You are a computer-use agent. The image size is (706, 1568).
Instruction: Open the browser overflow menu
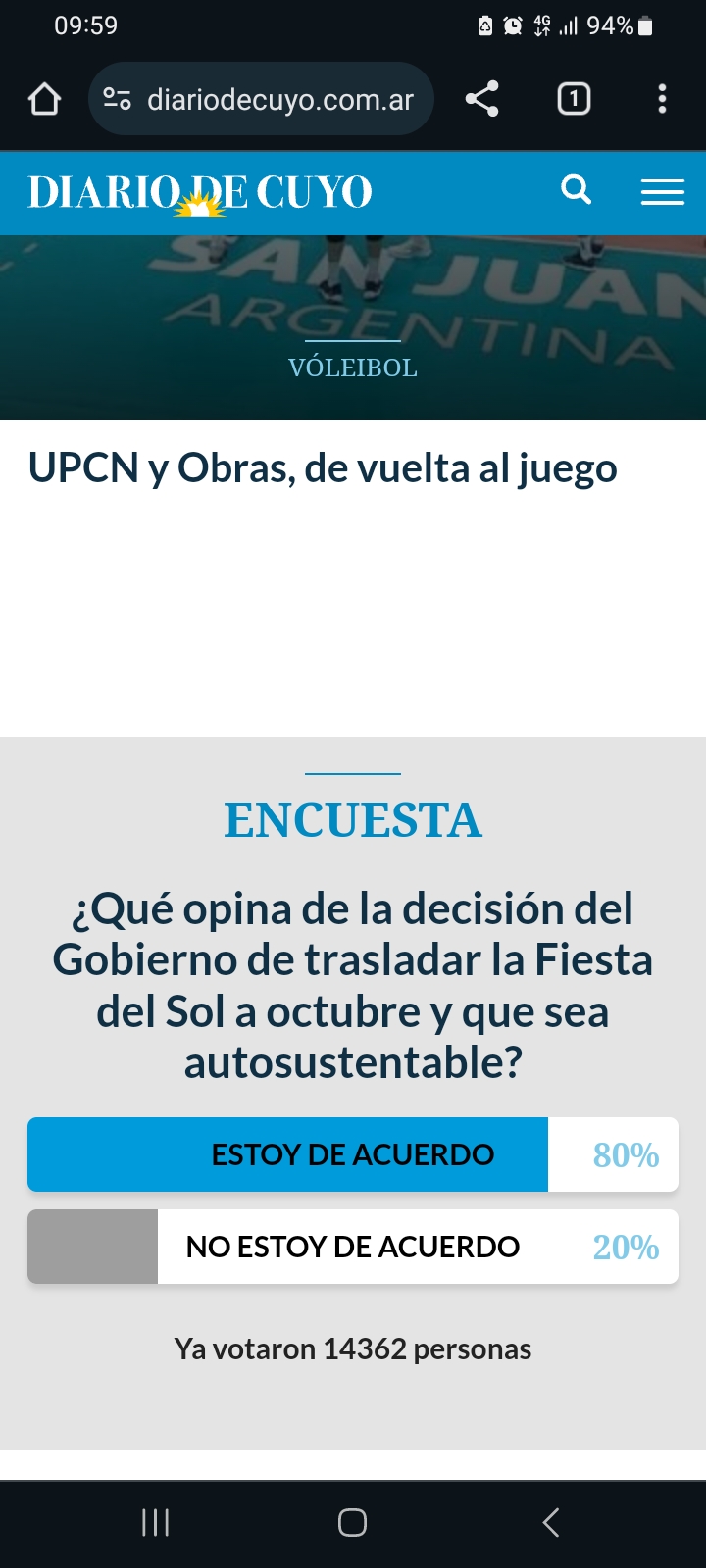[x=663, y=99]
